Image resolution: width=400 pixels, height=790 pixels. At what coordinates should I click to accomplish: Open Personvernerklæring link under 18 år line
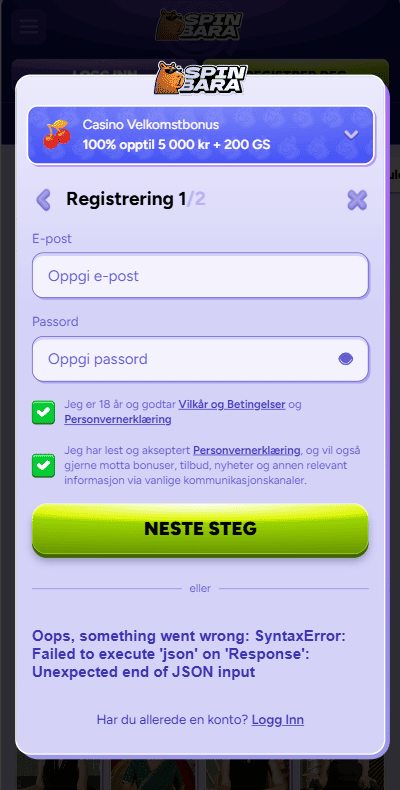pos(118,419)
